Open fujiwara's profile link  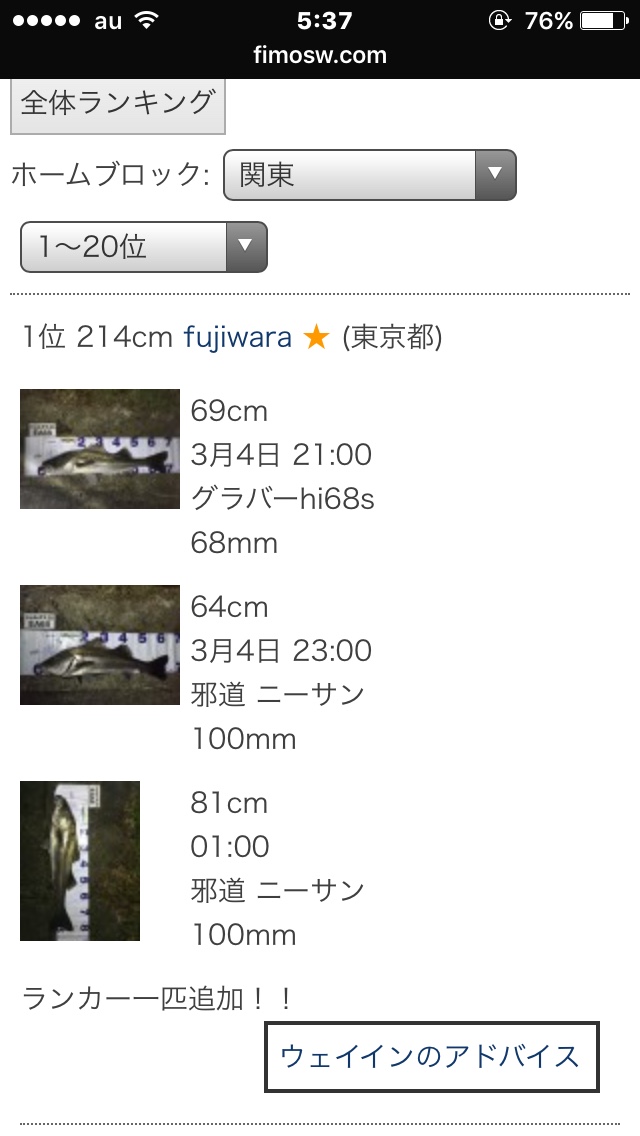(238, 337)
